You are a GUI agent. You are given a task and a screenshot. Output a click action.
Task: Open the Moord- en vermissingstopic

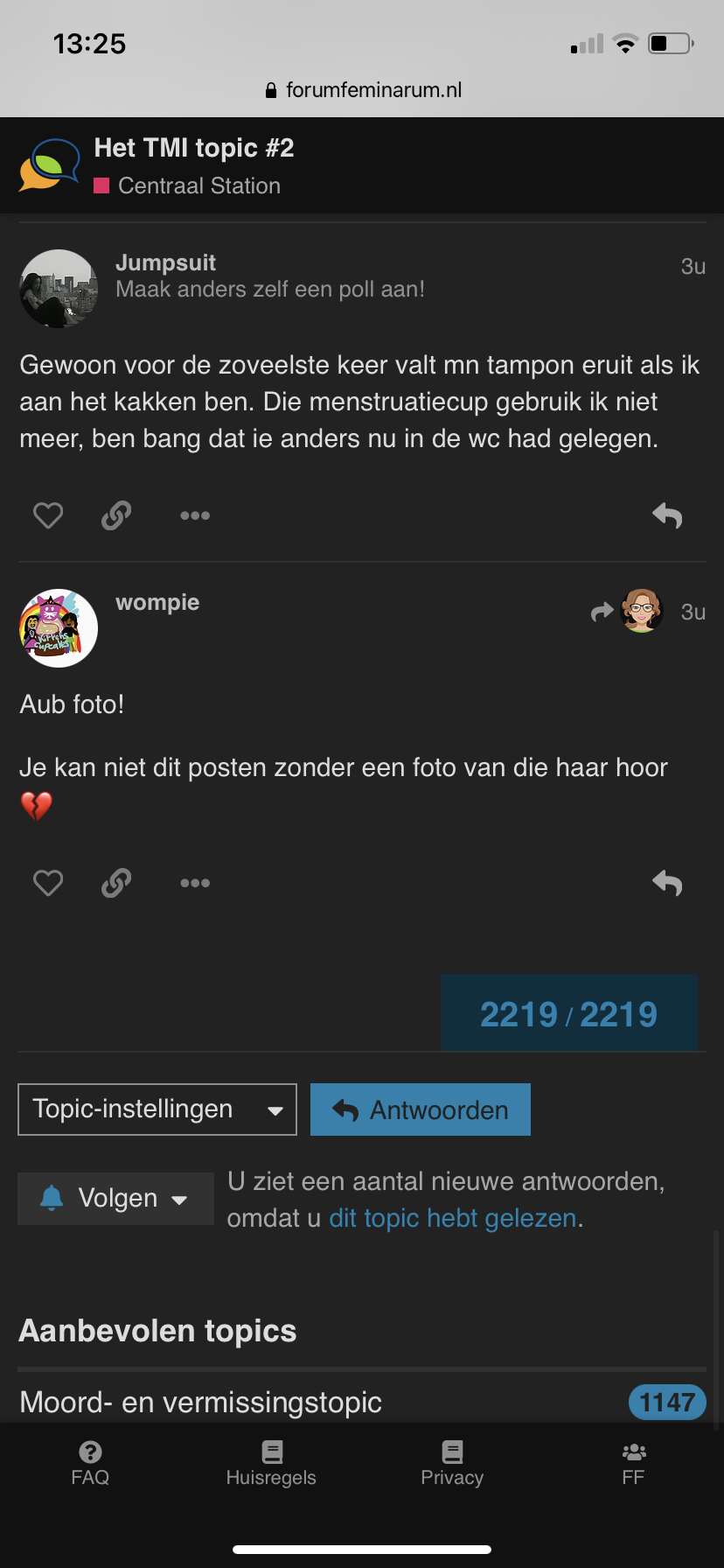[200, 1402]
